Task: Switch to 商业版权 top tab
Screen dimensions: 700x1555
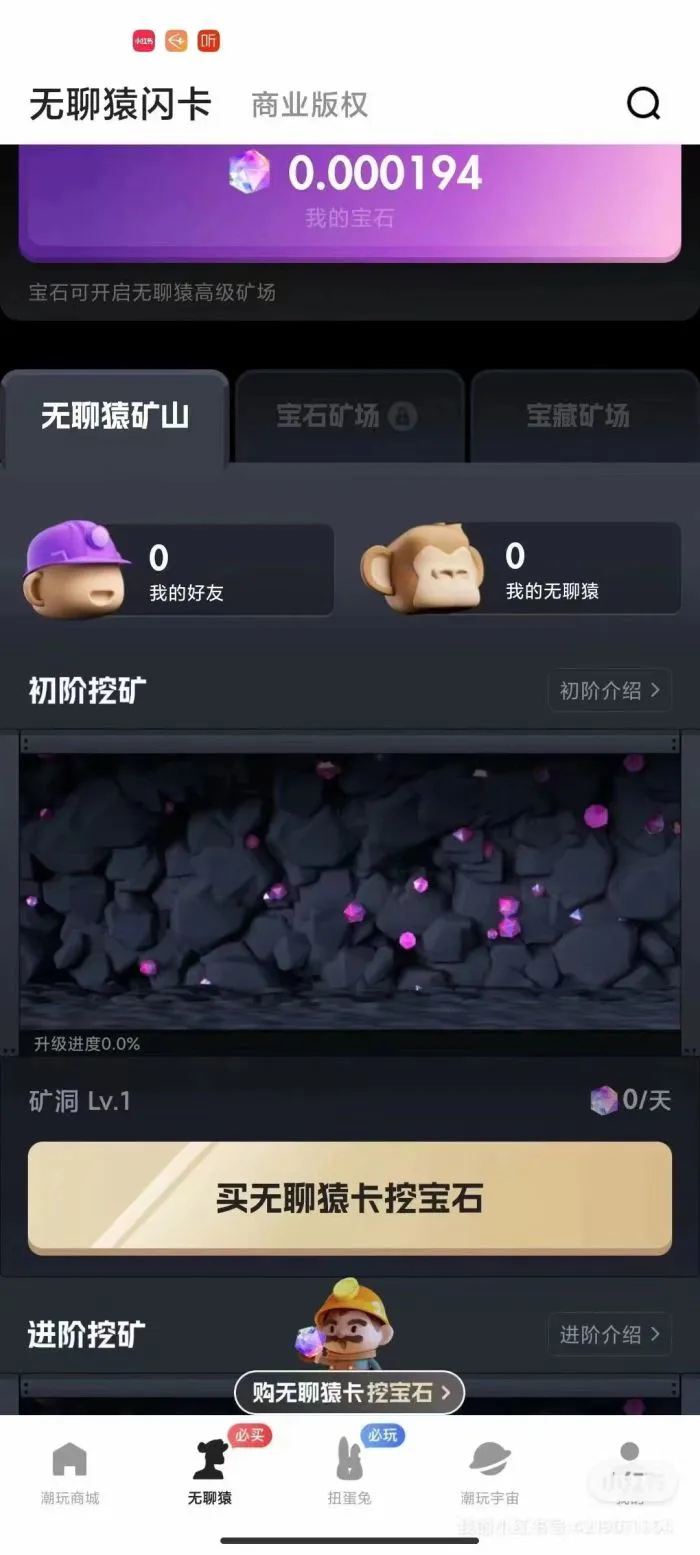Action: point(309,105)
